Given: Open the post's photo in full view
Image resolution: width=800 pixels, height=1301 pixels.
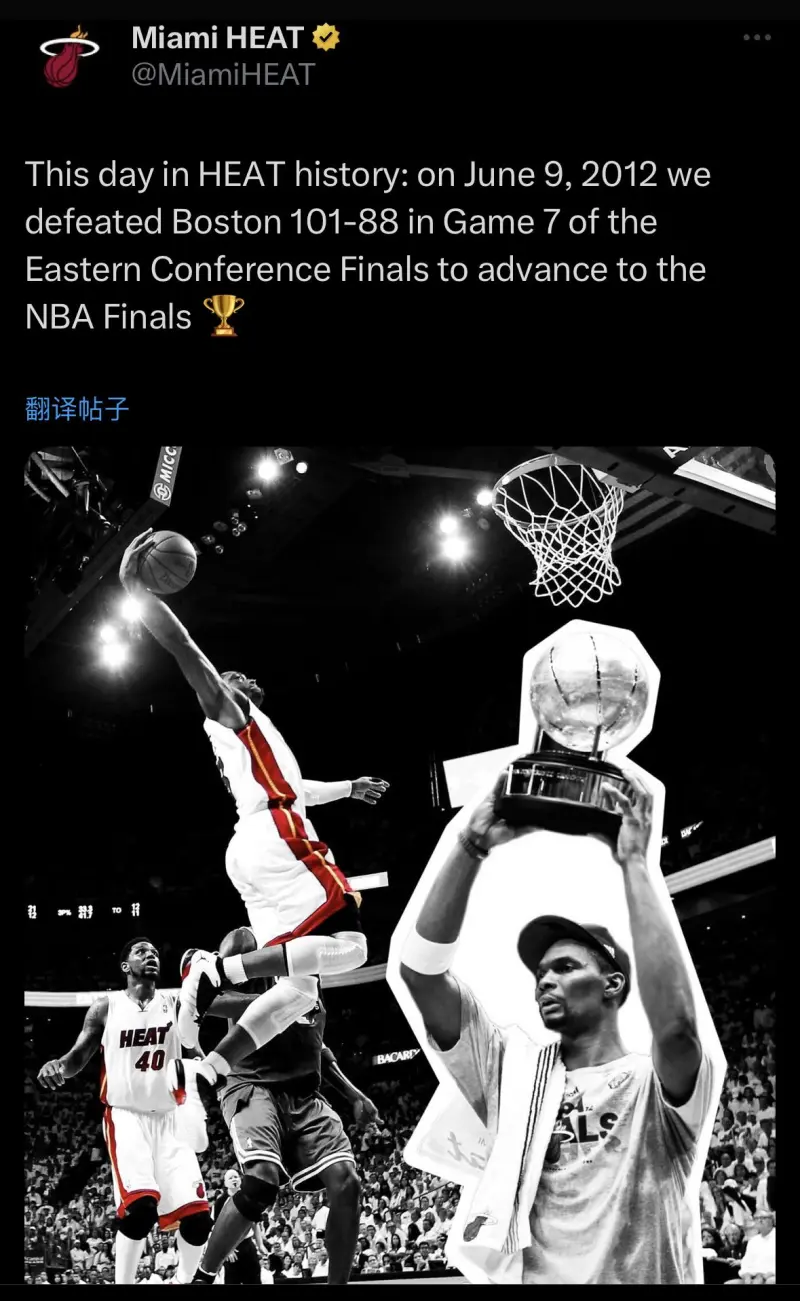Looking at the screenshot, I should coord(400,865).
